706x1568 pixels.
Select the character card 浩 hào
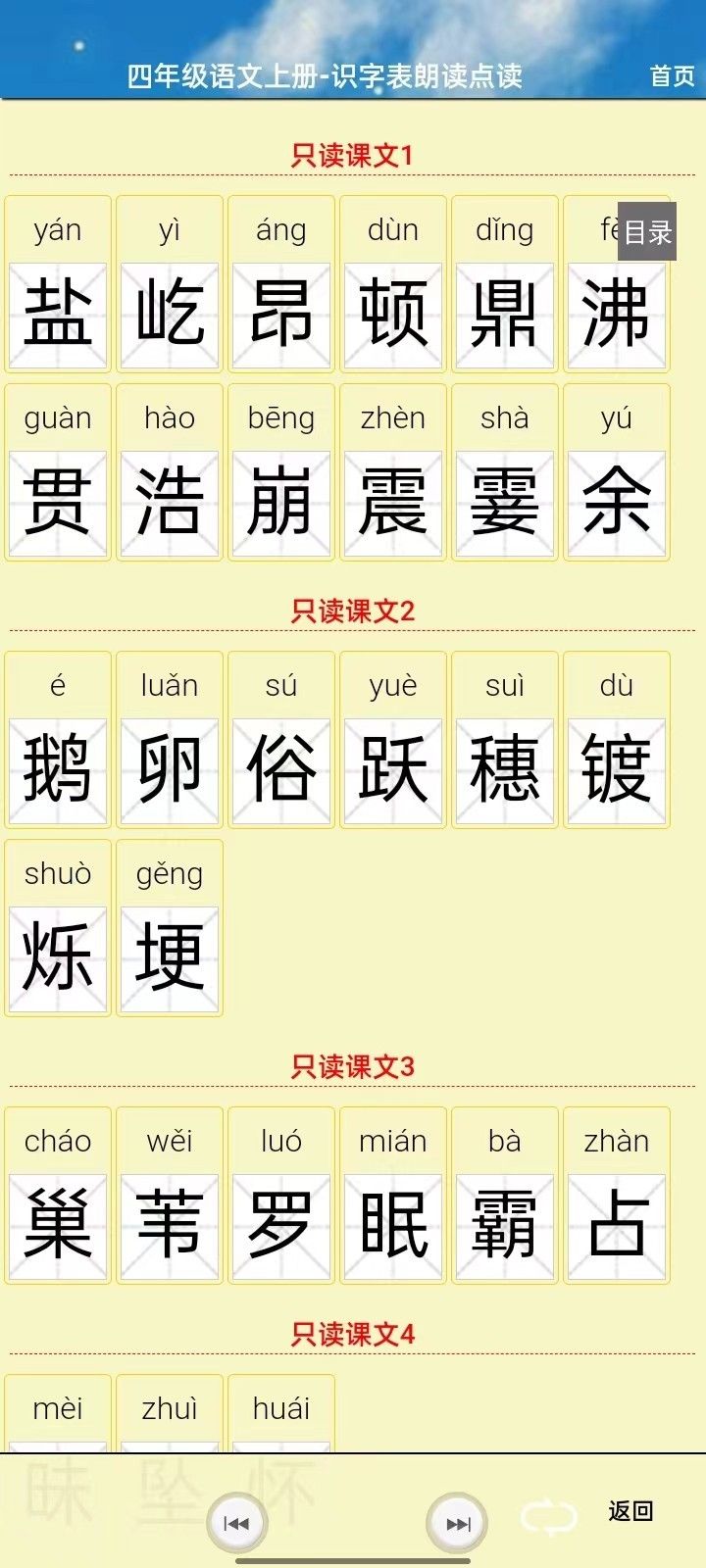tap(170, 472)
